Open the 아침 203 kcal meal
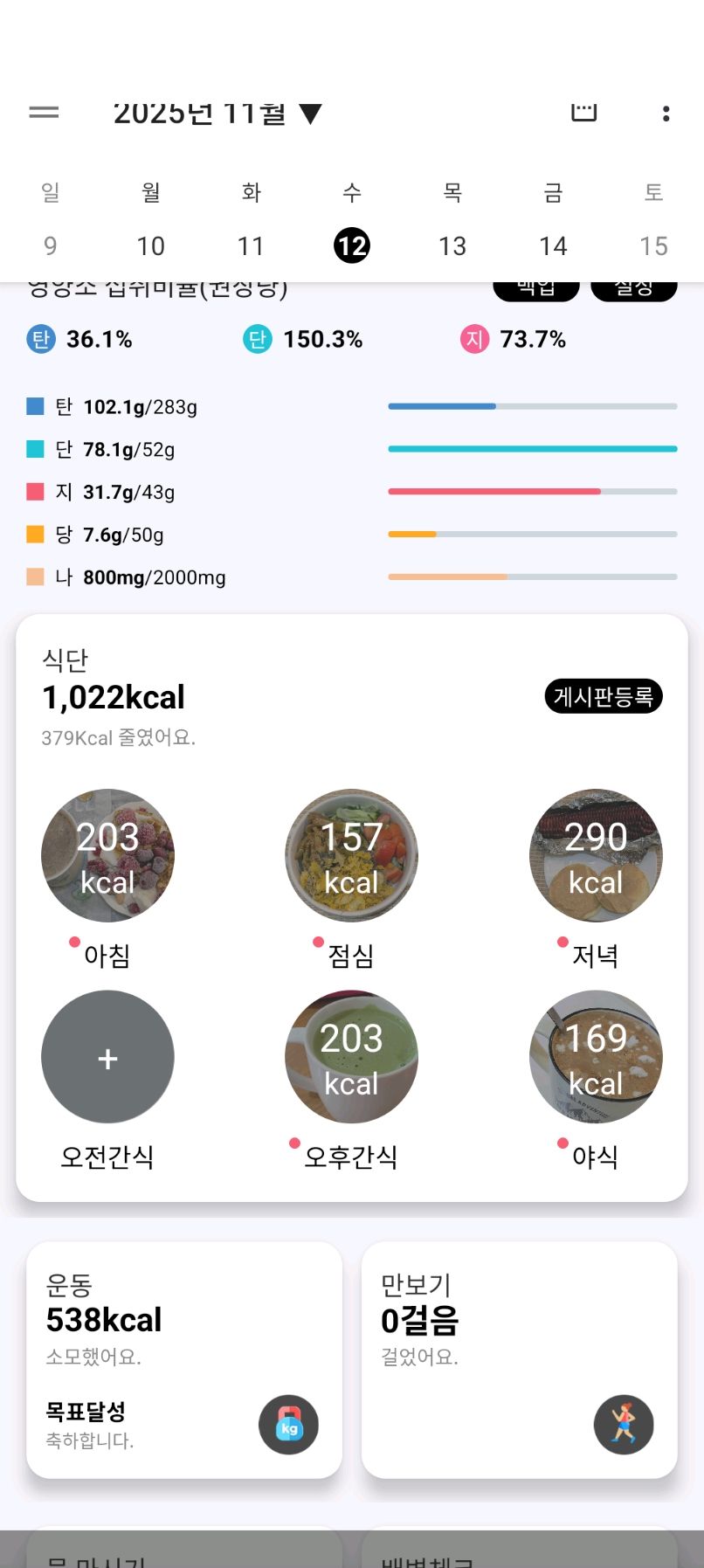Screen dimensions: 704x1568 pyautogui.click(x=107, y=855)
